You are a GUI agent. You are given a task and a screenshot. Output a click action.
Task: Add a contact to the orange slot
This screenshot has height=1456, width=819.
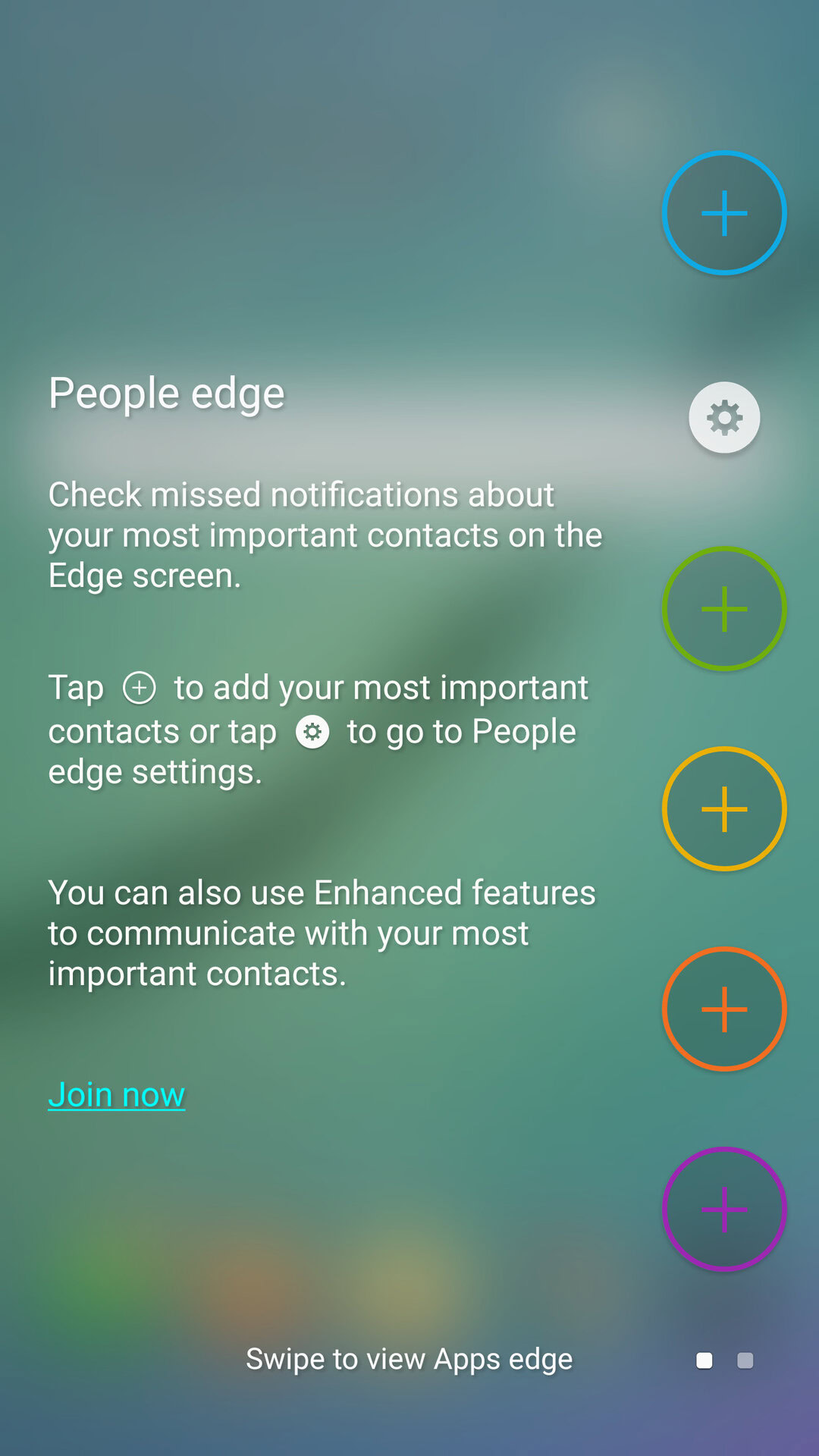pyautogui.click(x=724, y=1009)
